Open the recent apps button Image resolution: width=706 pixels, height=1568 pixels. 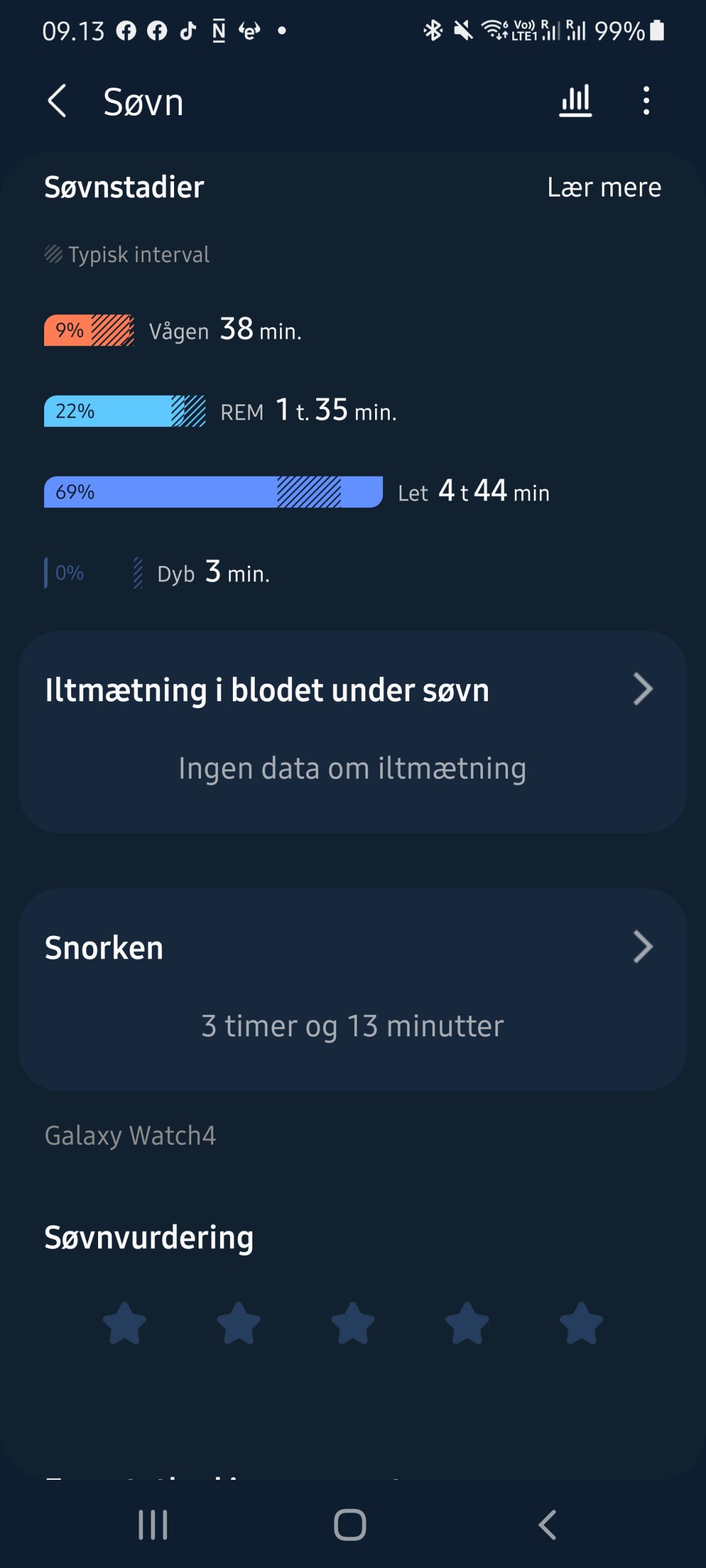tap(153, 1525)
